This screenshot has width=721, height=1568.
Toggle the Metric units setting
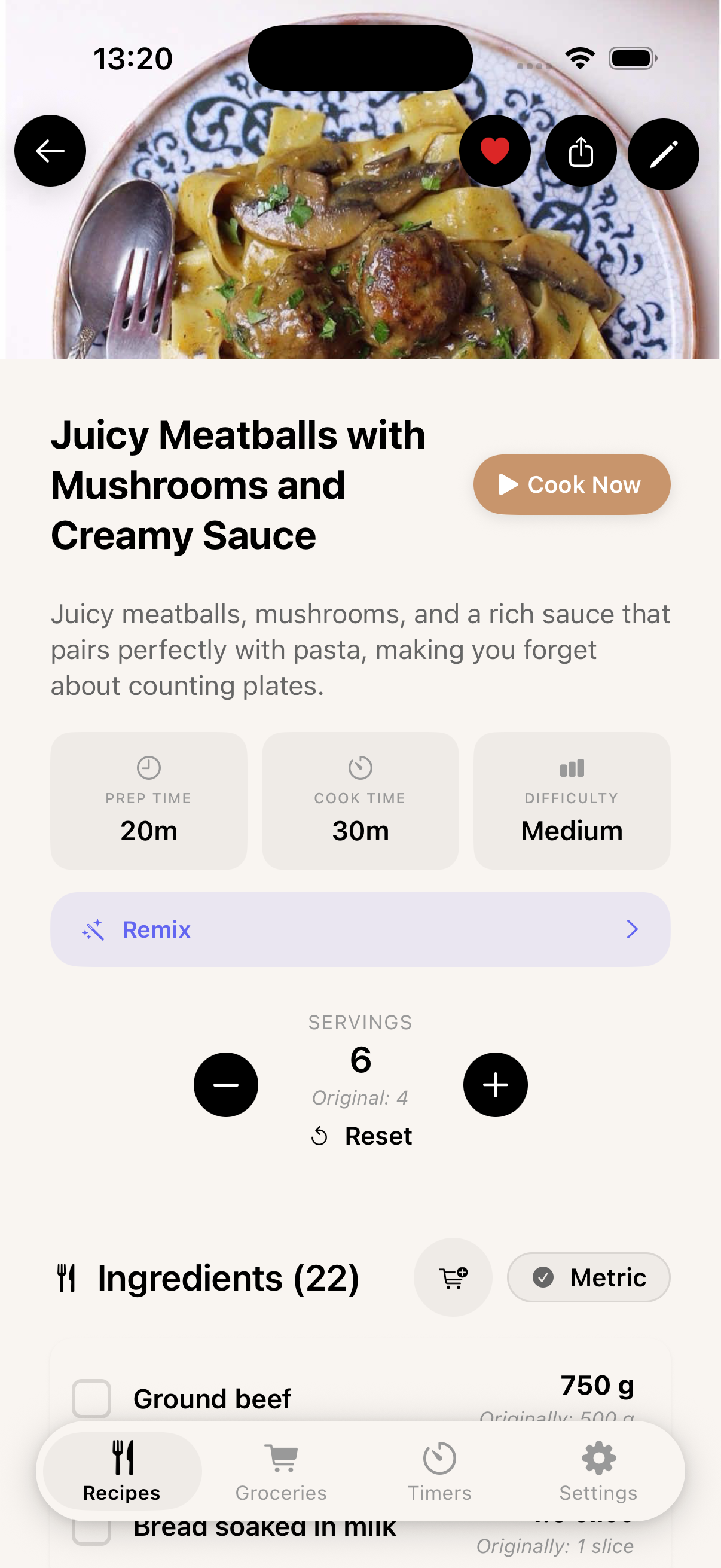(588, 1277)
